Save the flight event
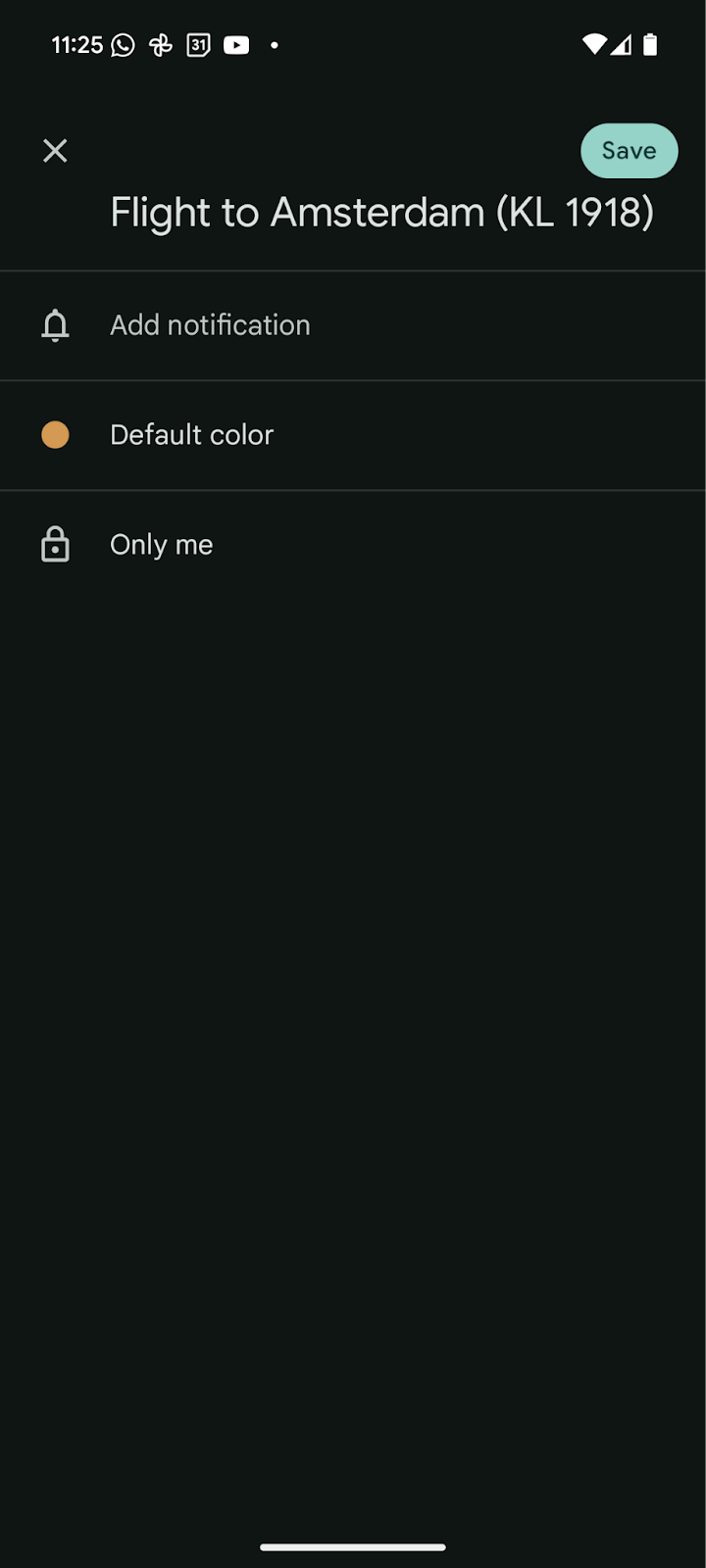706x1568 pixels. [629, 151]
